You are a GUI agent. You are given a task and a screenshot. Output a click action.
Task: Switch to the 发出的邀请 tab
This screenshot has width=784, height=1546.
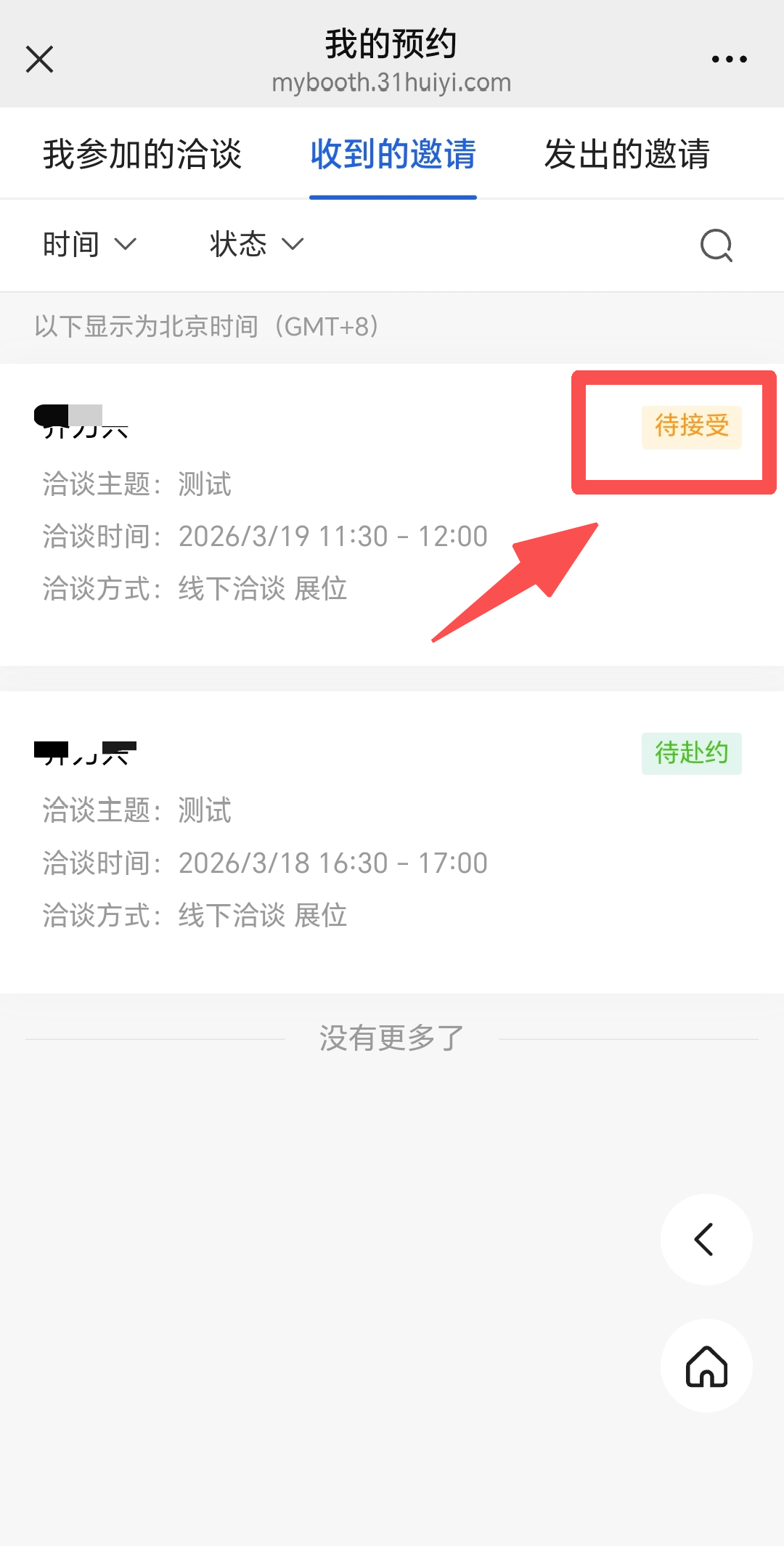(x=627, y=154)
